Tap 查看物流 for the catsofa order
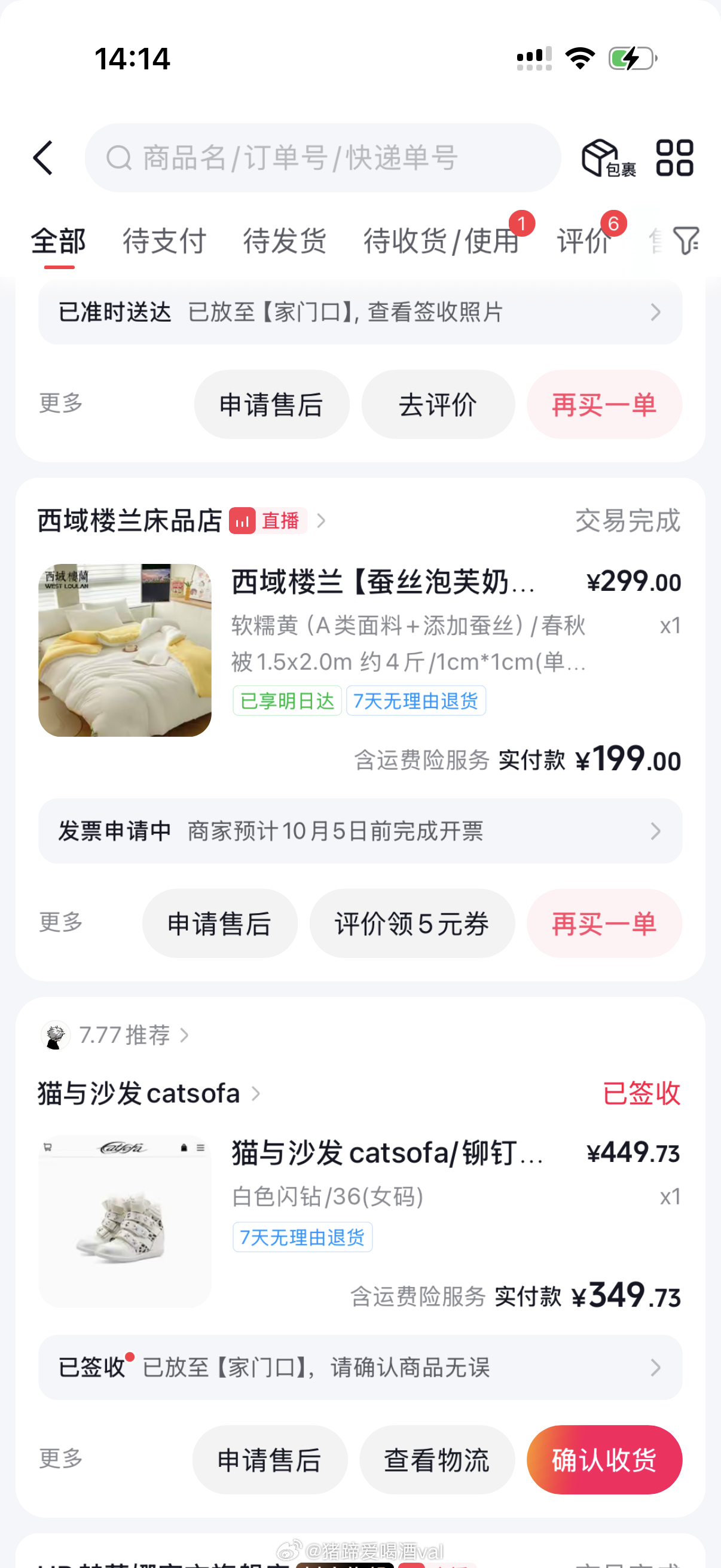721x1568 pixels. (437, 1460)
